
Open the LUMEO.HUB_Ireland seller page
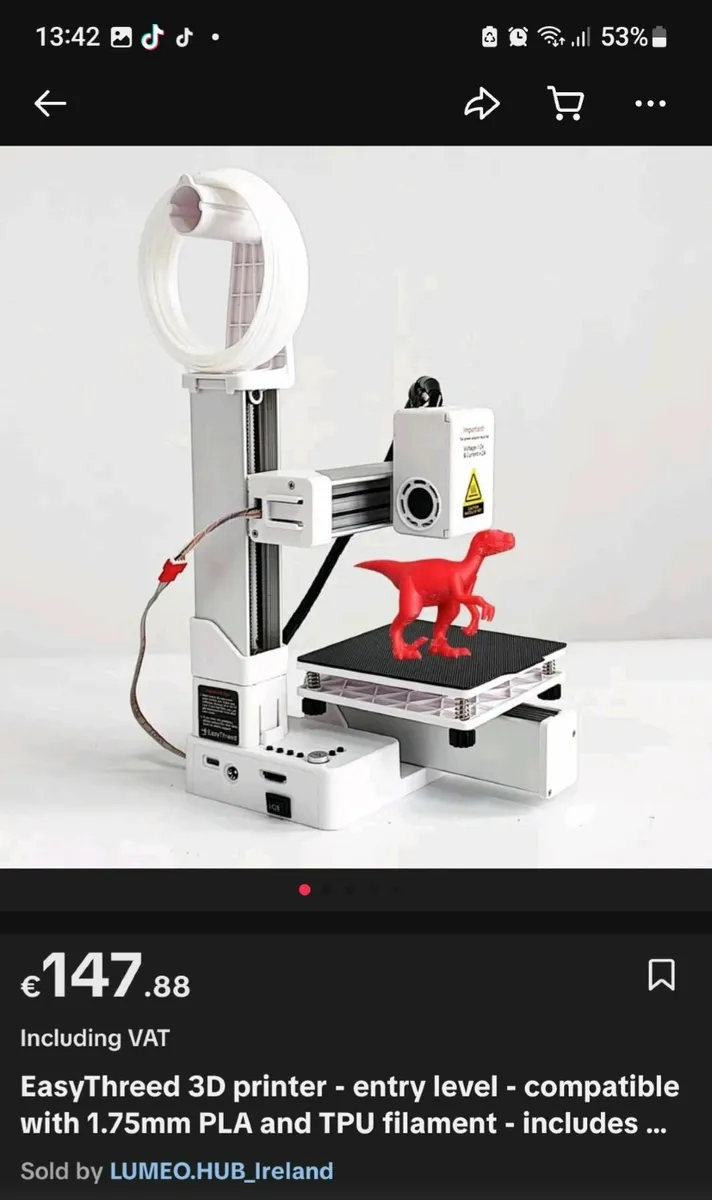(221, 1171)
